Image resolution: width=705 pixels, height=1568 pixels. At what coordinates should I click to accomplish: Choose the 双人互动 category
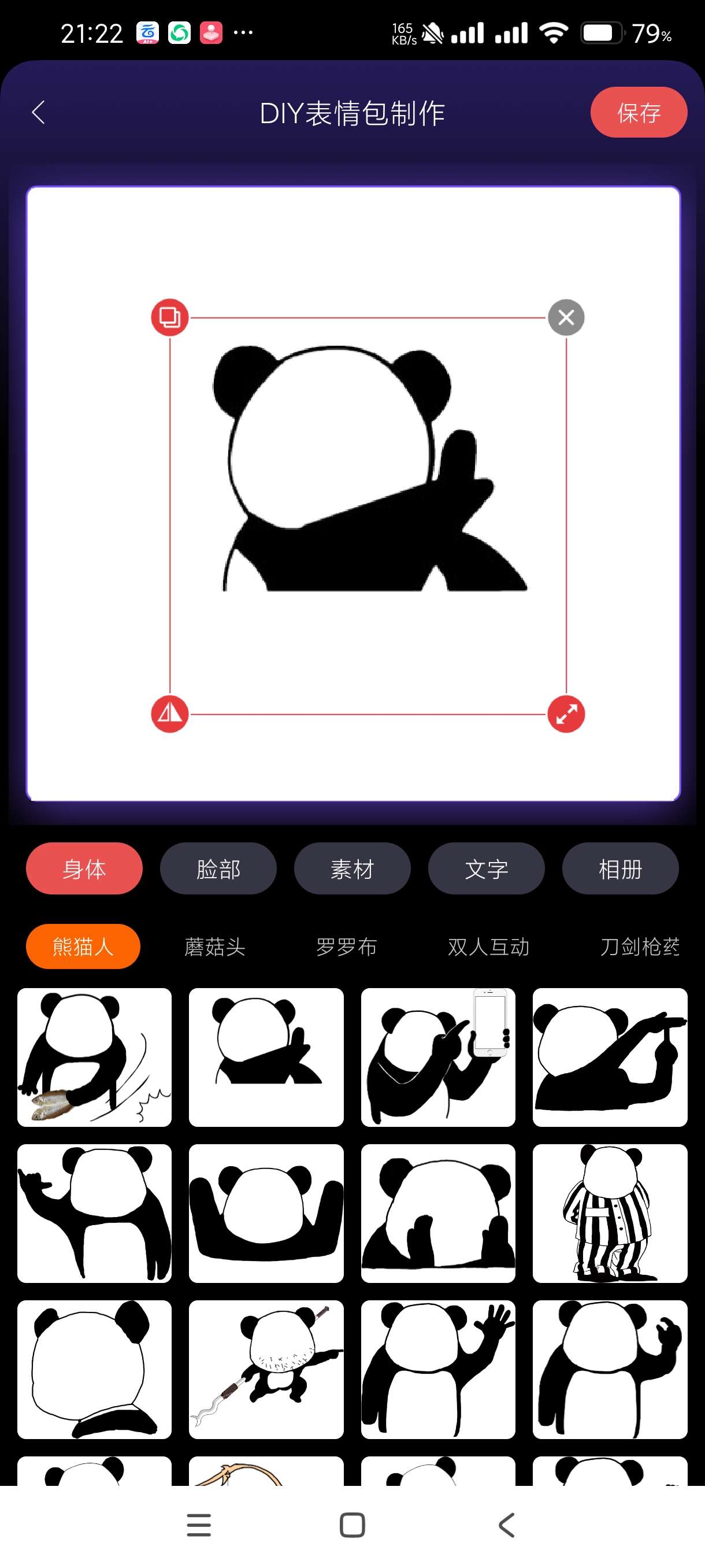click(488, 946)
